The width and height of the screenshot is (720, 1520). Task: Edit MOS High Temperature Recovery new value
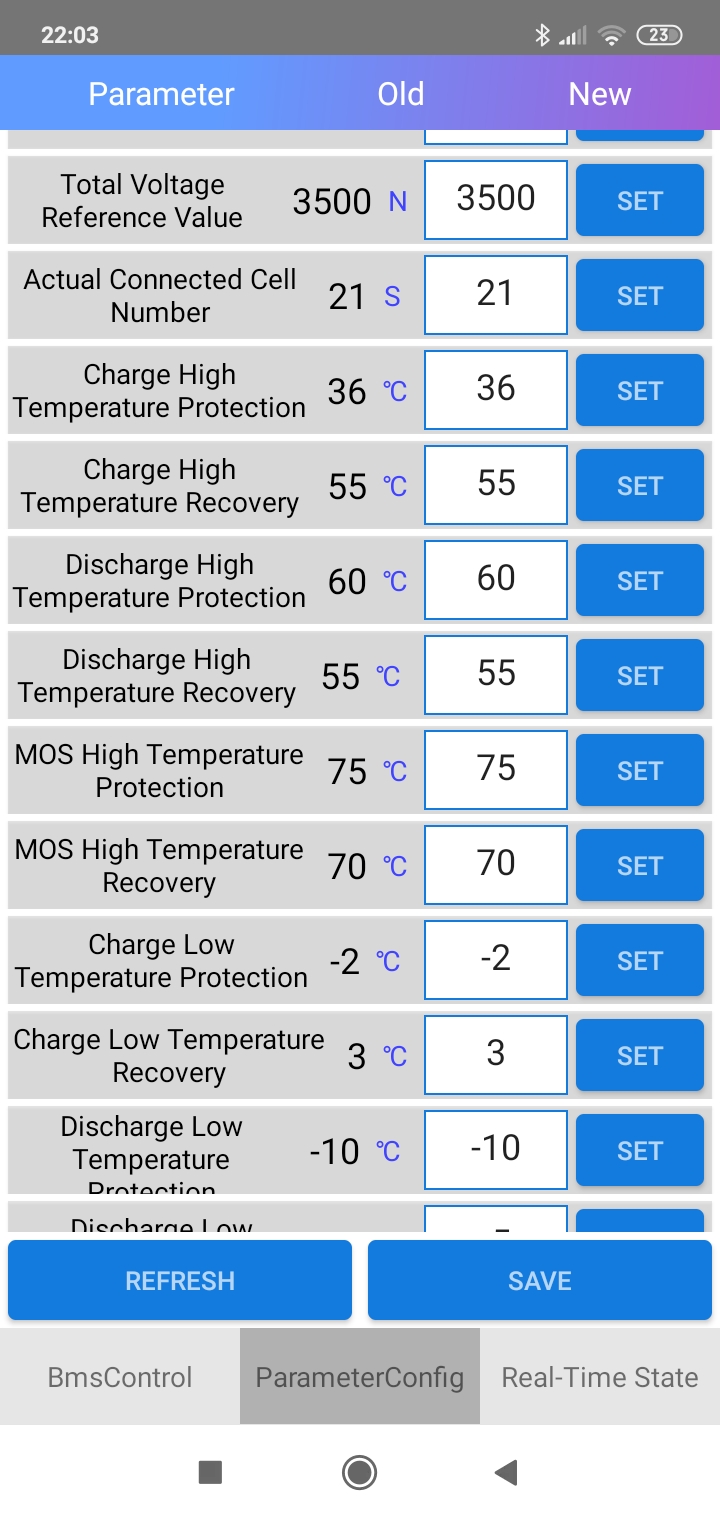[x=496, y=865]
